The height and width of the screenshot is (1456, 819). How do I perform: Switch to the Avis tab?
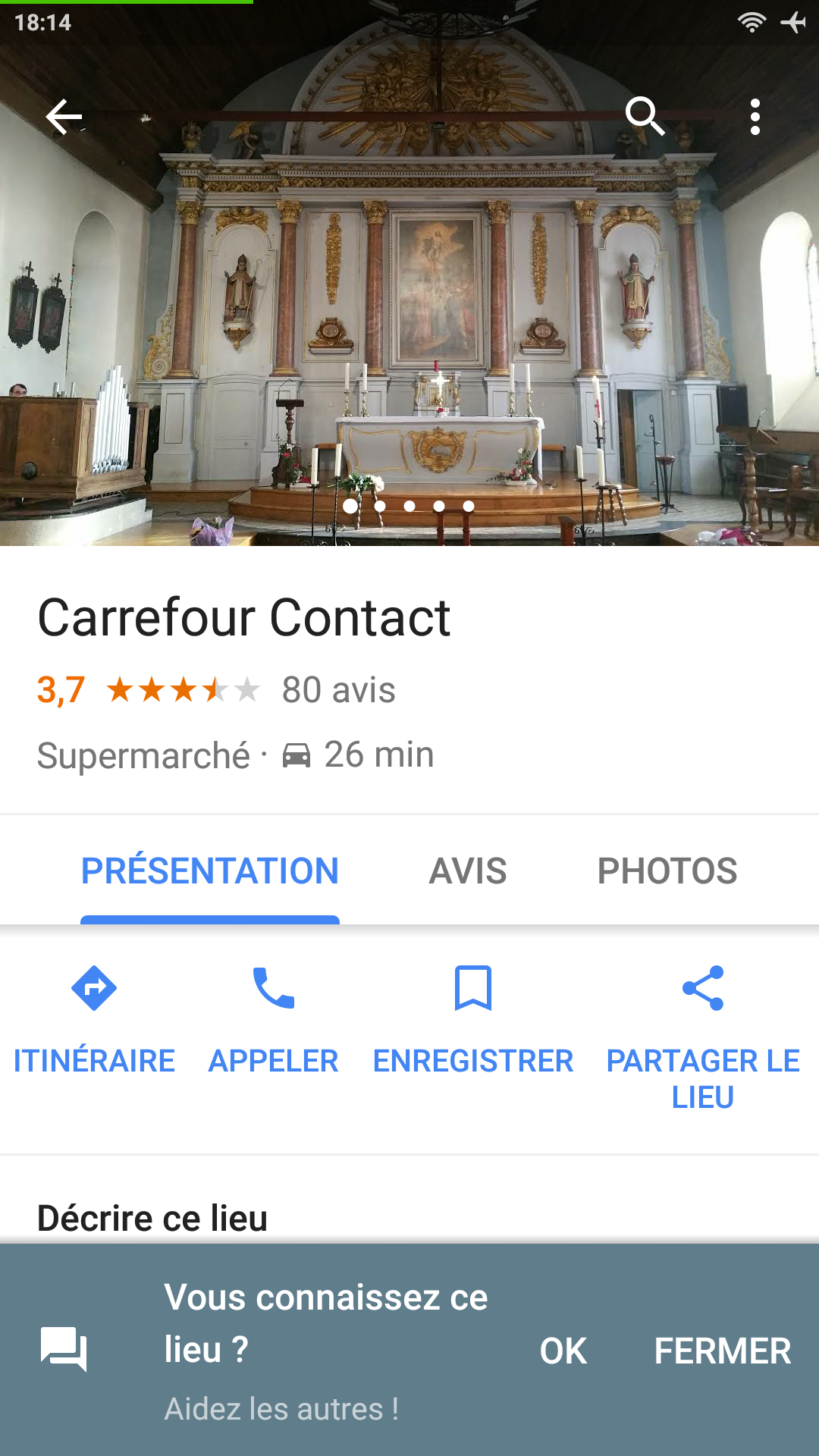pos(468,871)
